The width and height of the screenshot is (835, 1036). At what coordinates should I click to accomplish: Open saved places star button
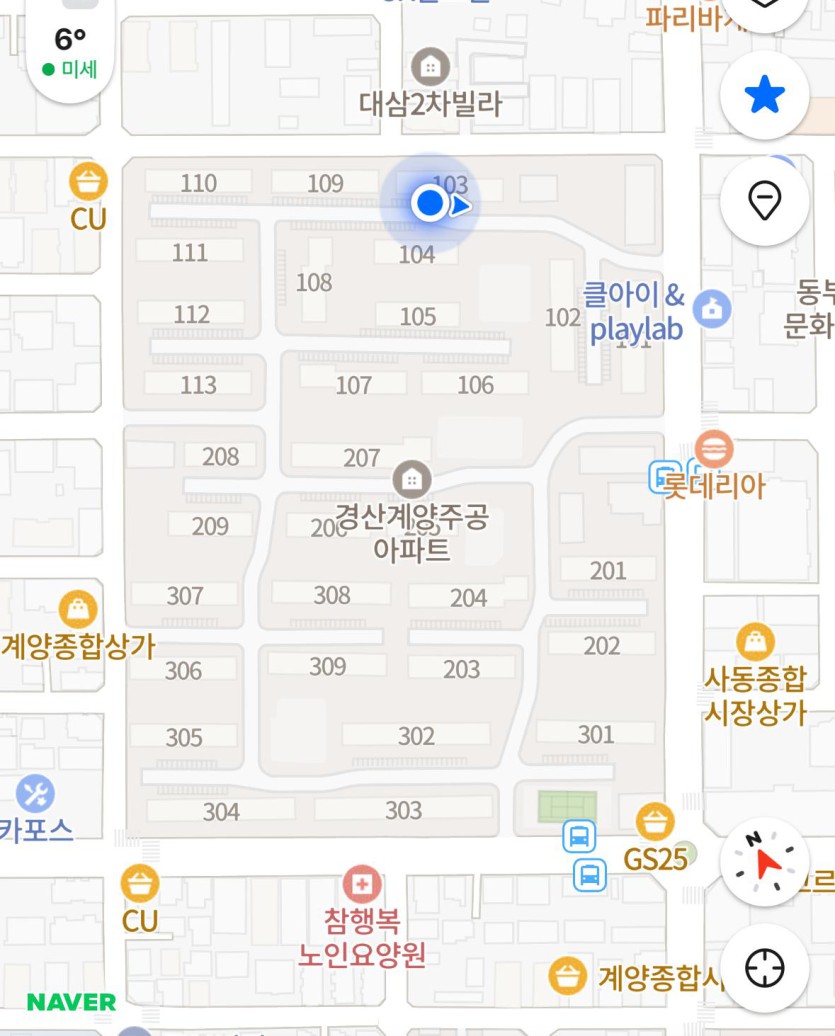765,96
